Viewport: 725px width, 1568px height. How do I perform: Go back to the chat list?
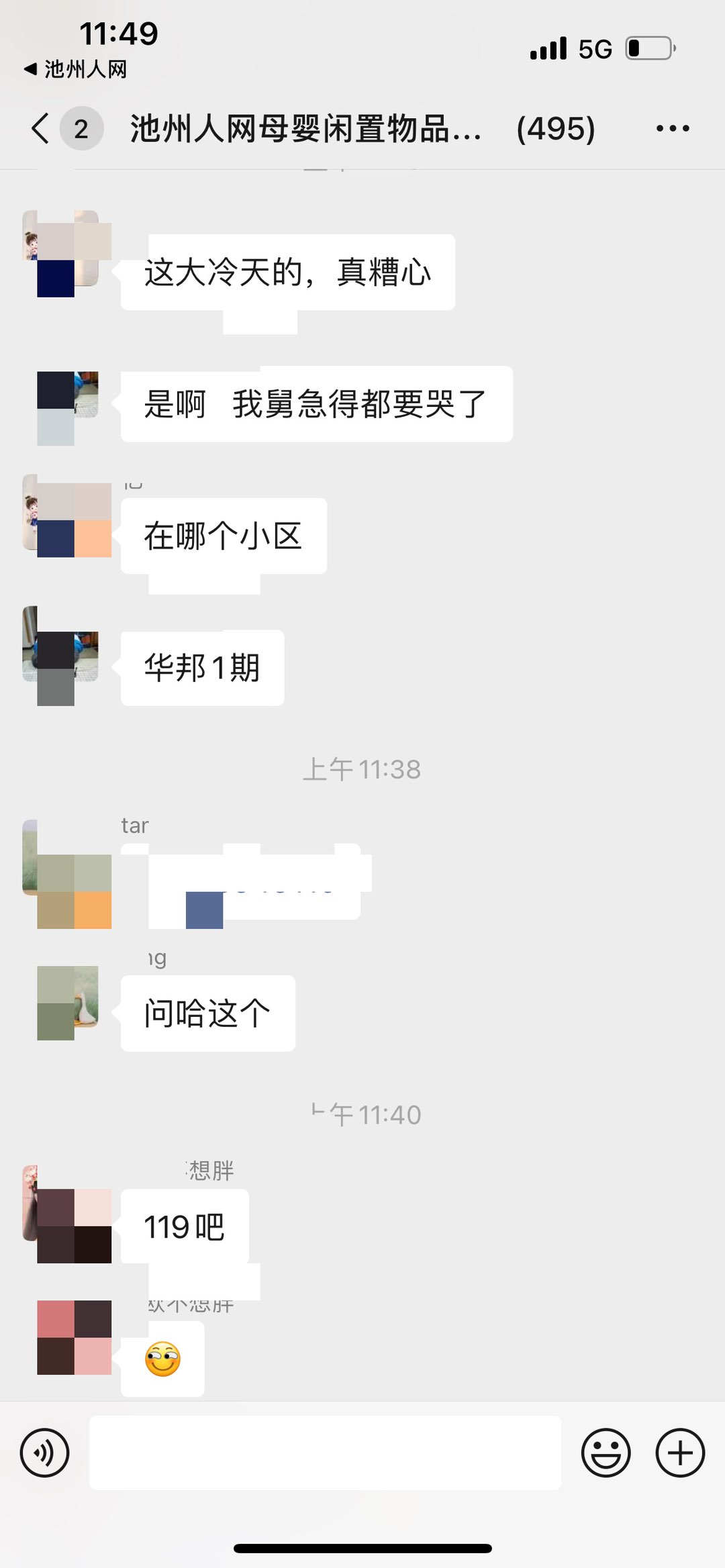(42, 128)
